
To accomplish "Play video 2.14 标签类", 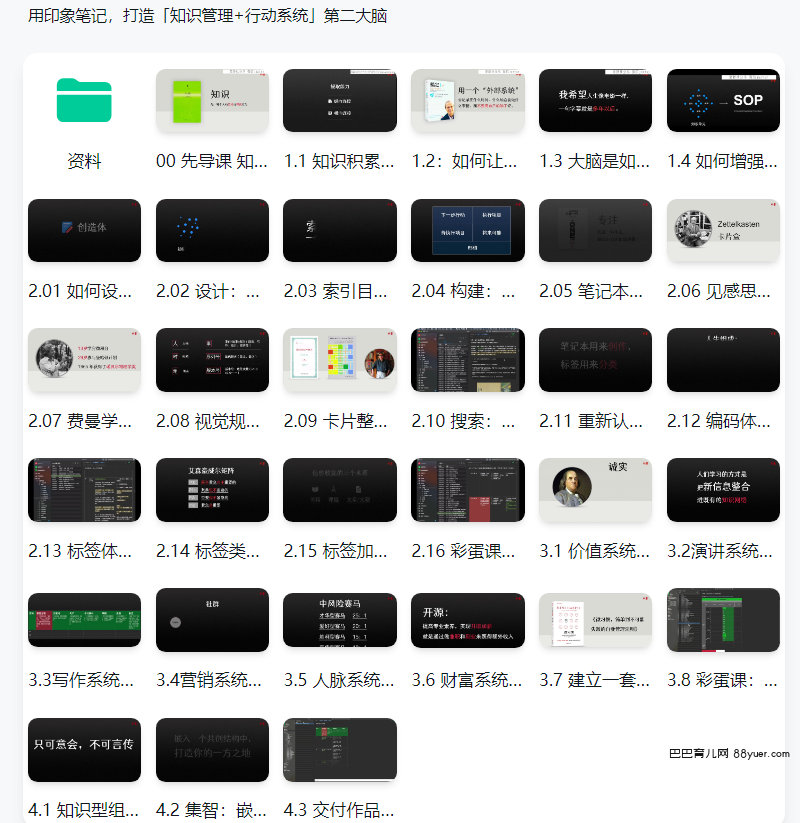I will tap(212, 490).
